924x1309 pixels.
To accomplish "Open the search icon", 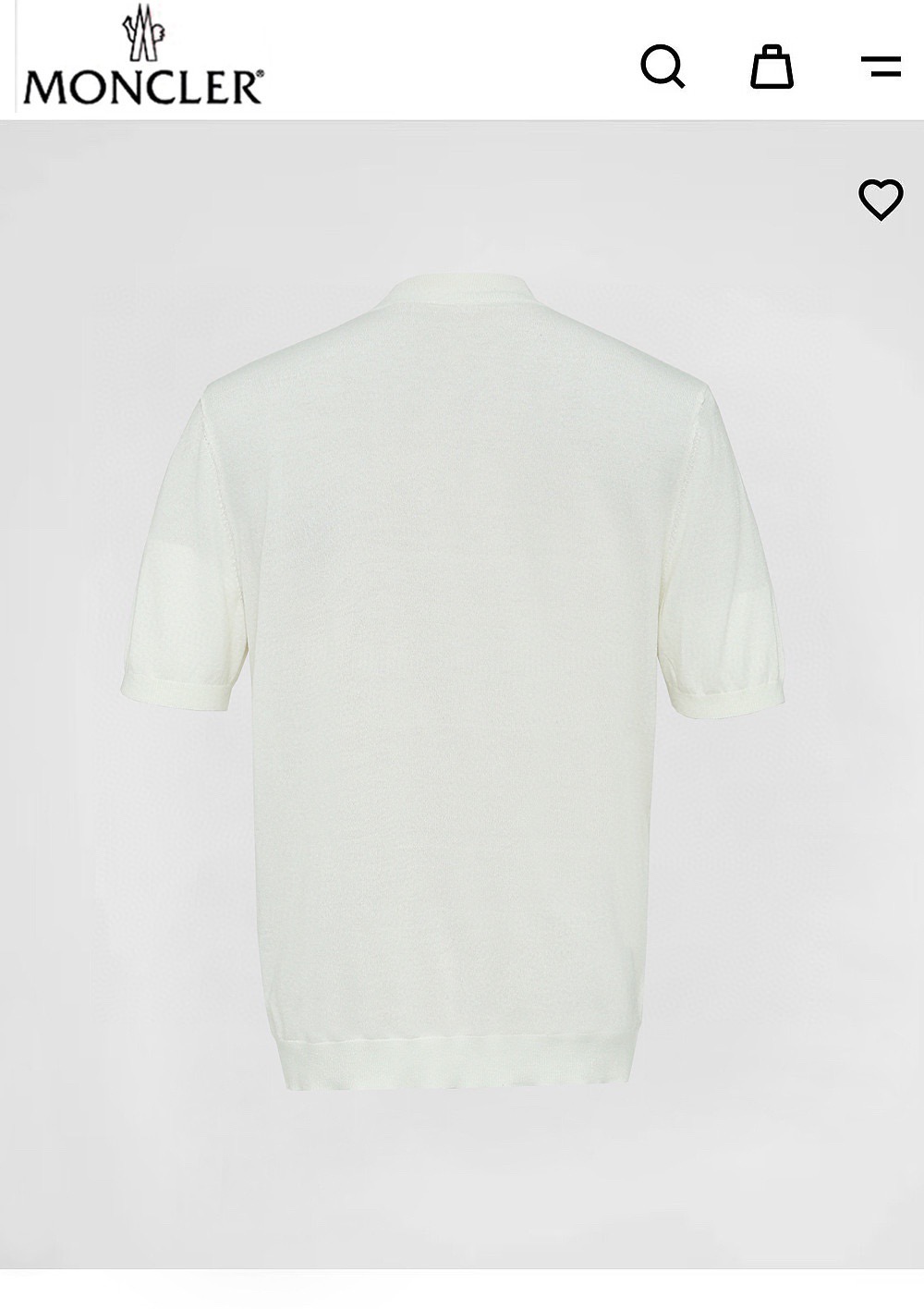I will click(663, 67).
